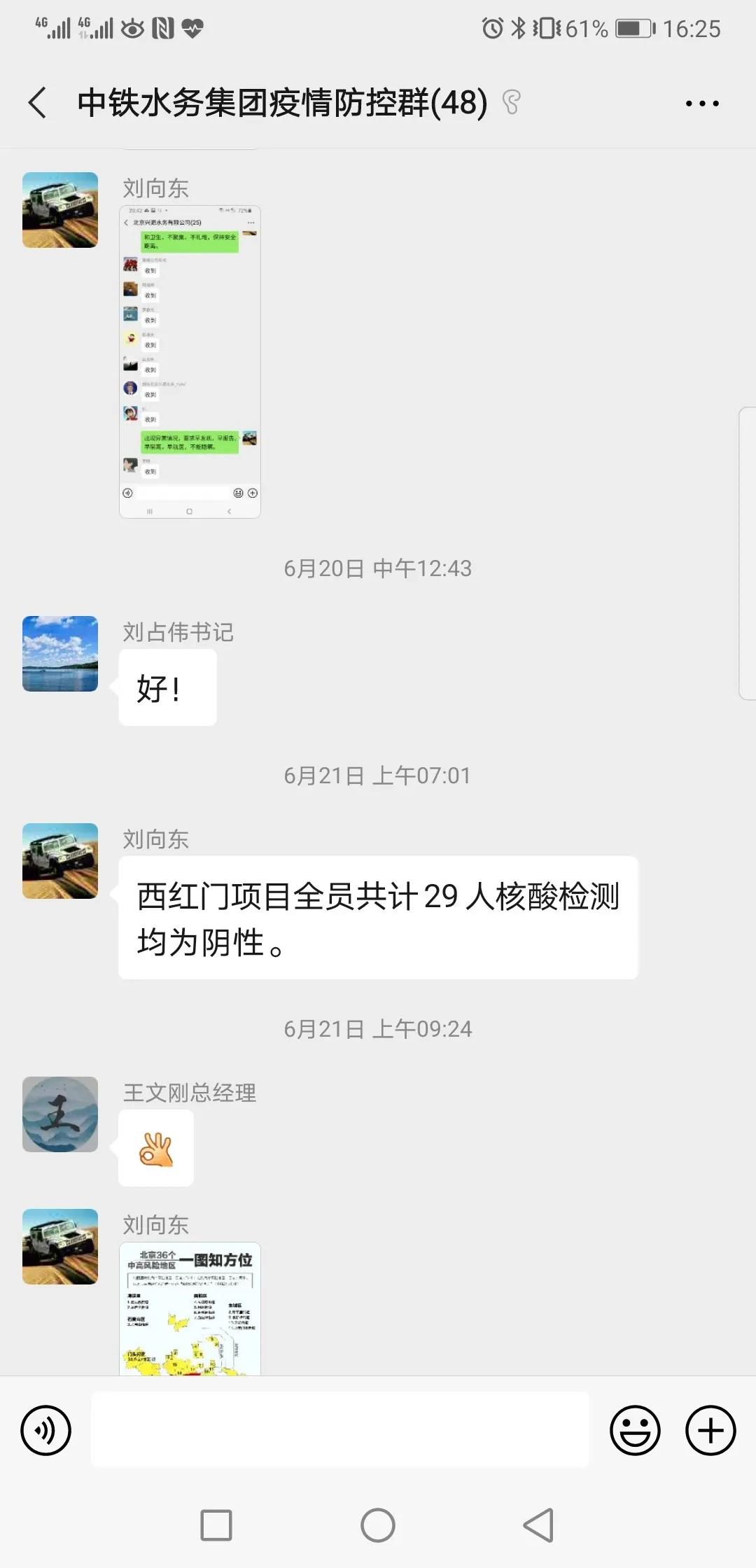
Task: Open the attachment plus icon
Action: [x=709, y=1430]
